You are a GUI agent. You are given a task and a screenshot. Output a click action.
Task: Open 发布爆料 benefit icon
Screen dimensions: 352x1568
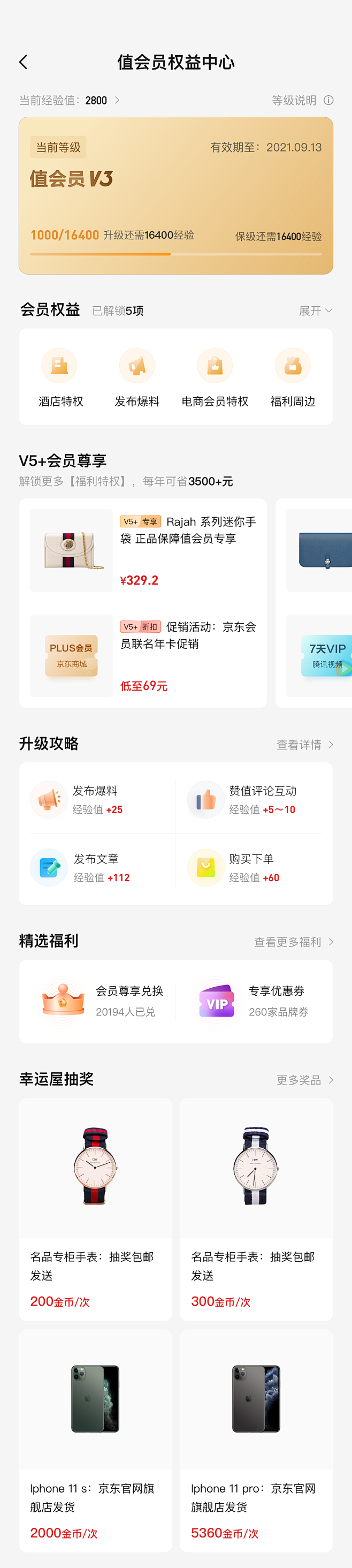tap(137, 366)
